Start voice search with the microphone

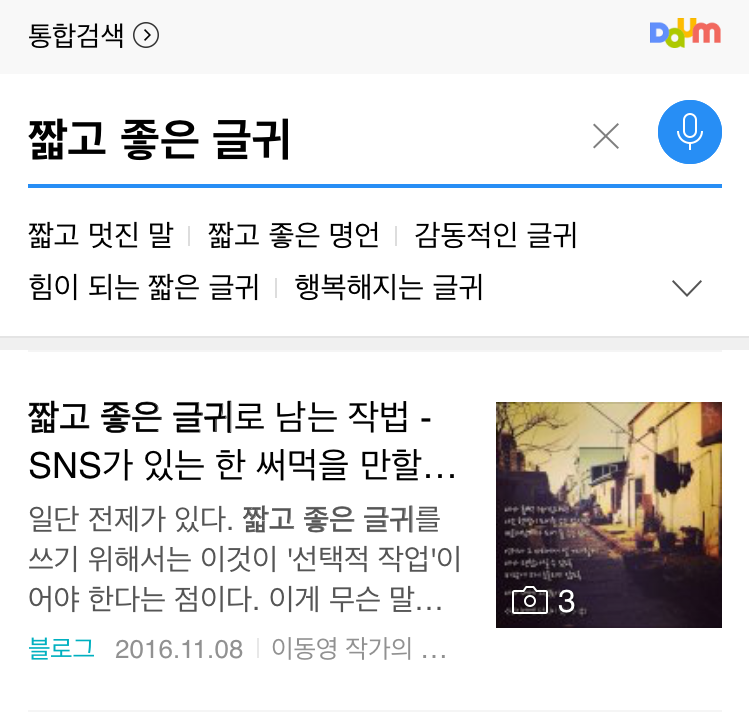tap(690, 132)
